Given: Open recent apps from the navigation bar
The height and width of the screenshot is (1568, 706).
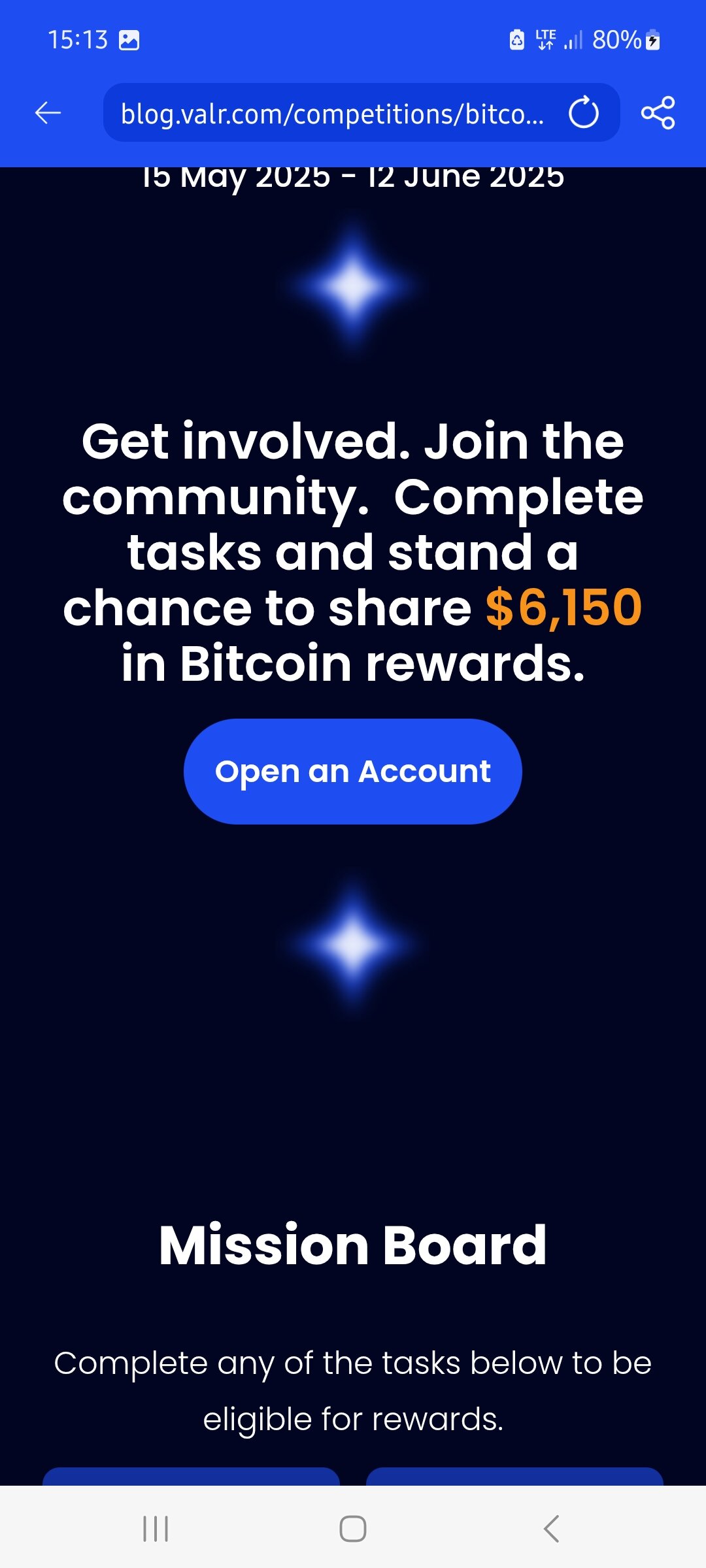Looking at the screenshot, I should tap(156, 1529).
